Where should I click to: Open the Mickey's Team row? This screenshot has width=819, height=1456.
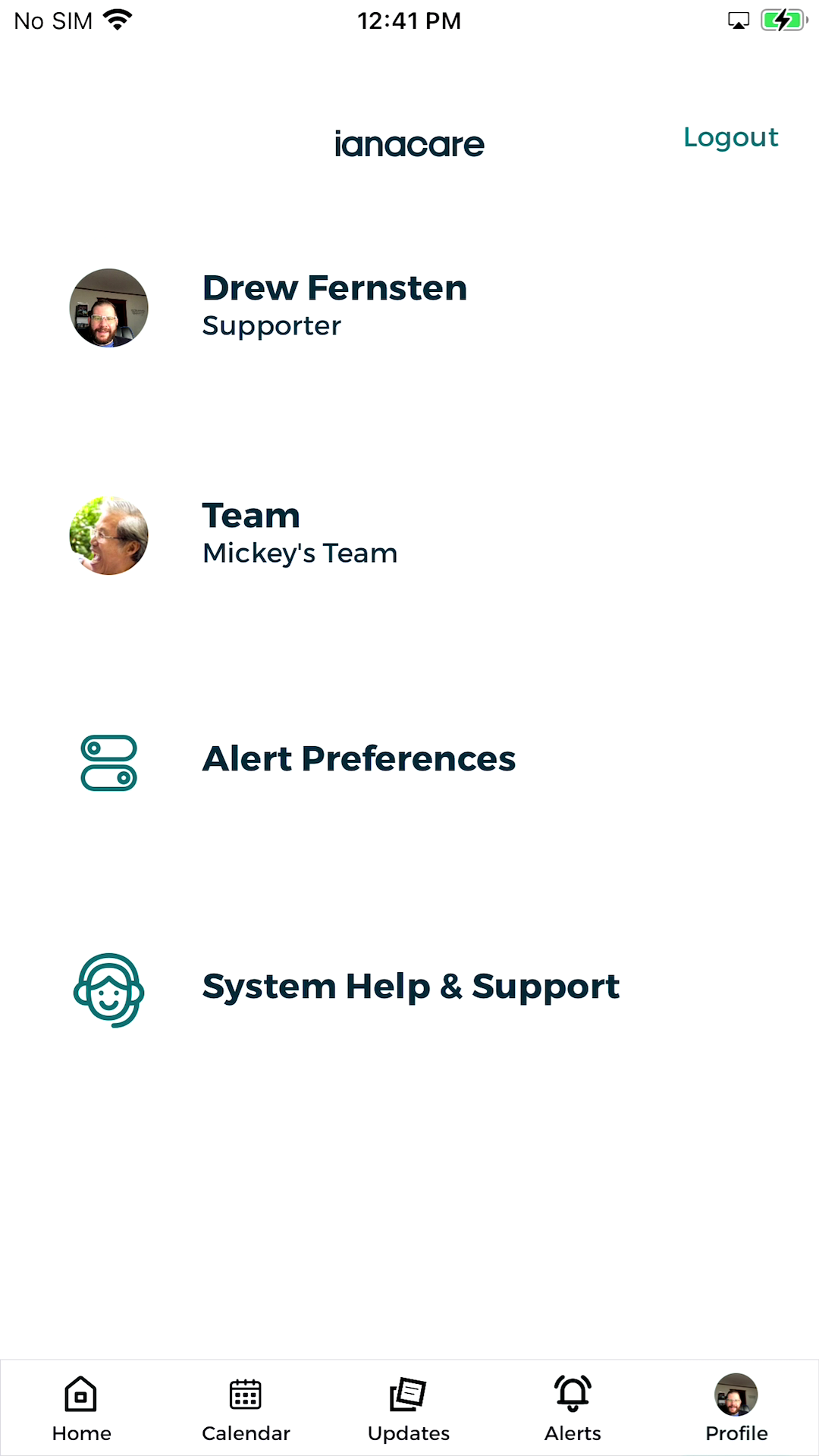[300, 535]
